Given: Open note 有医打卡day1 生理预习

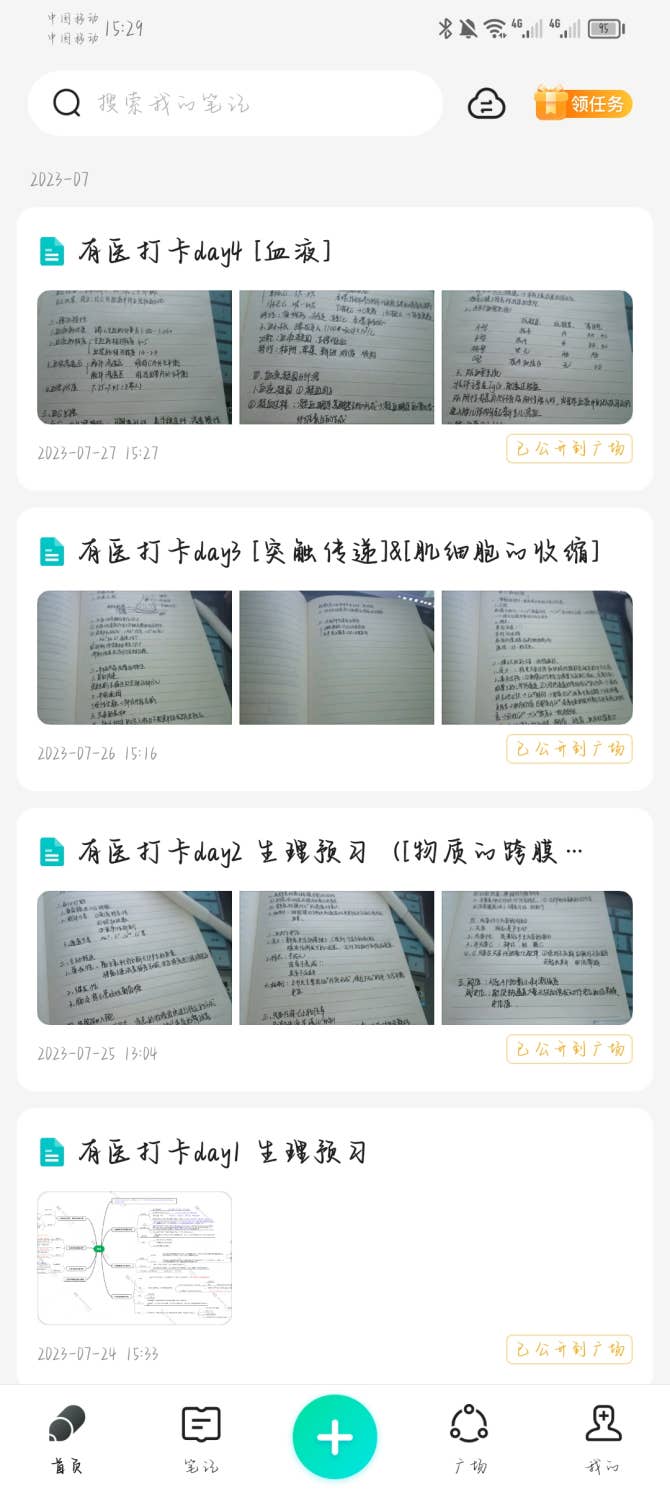Looking at the screenshot, I should (223, 1152).
